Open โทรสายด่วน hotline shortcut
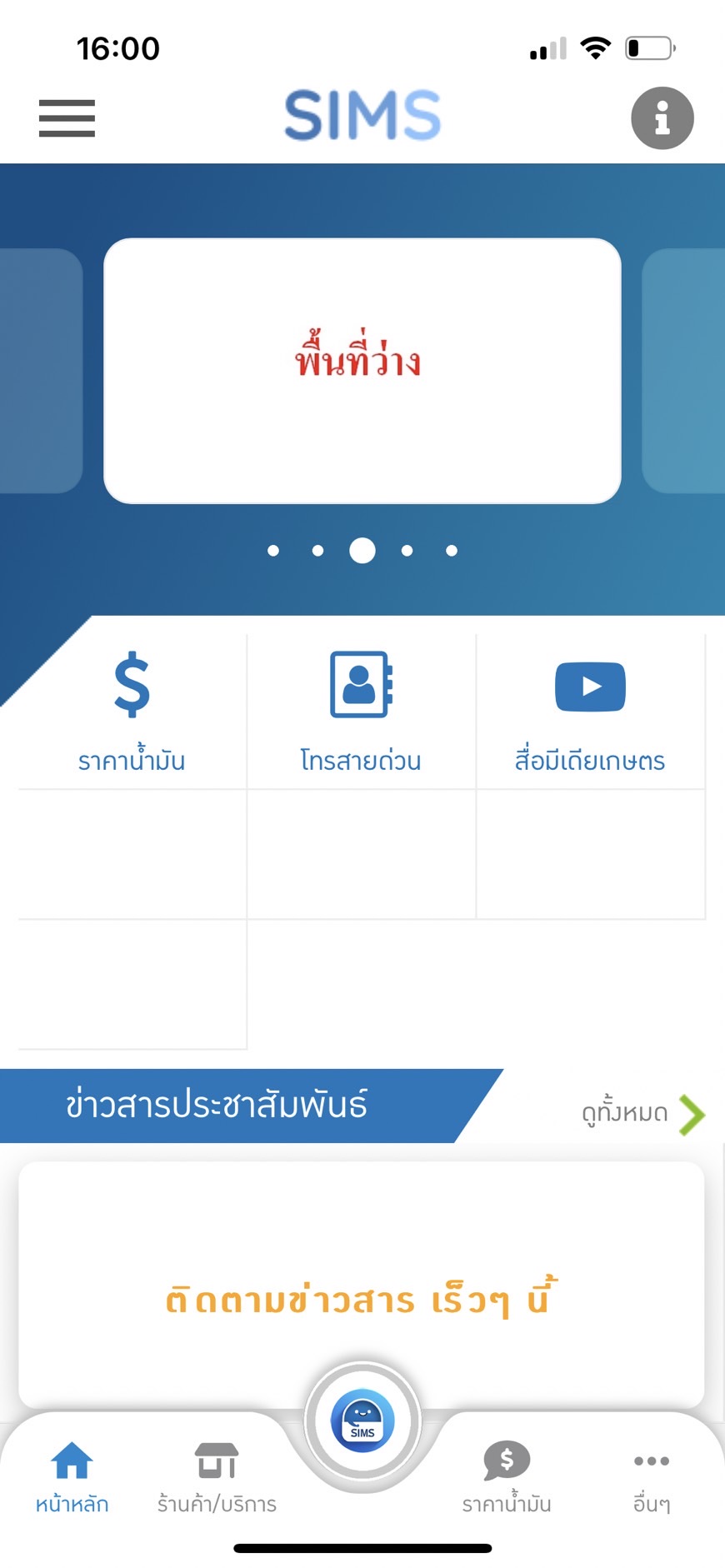This screenshot has height=1568, width=725. point(361,711)
